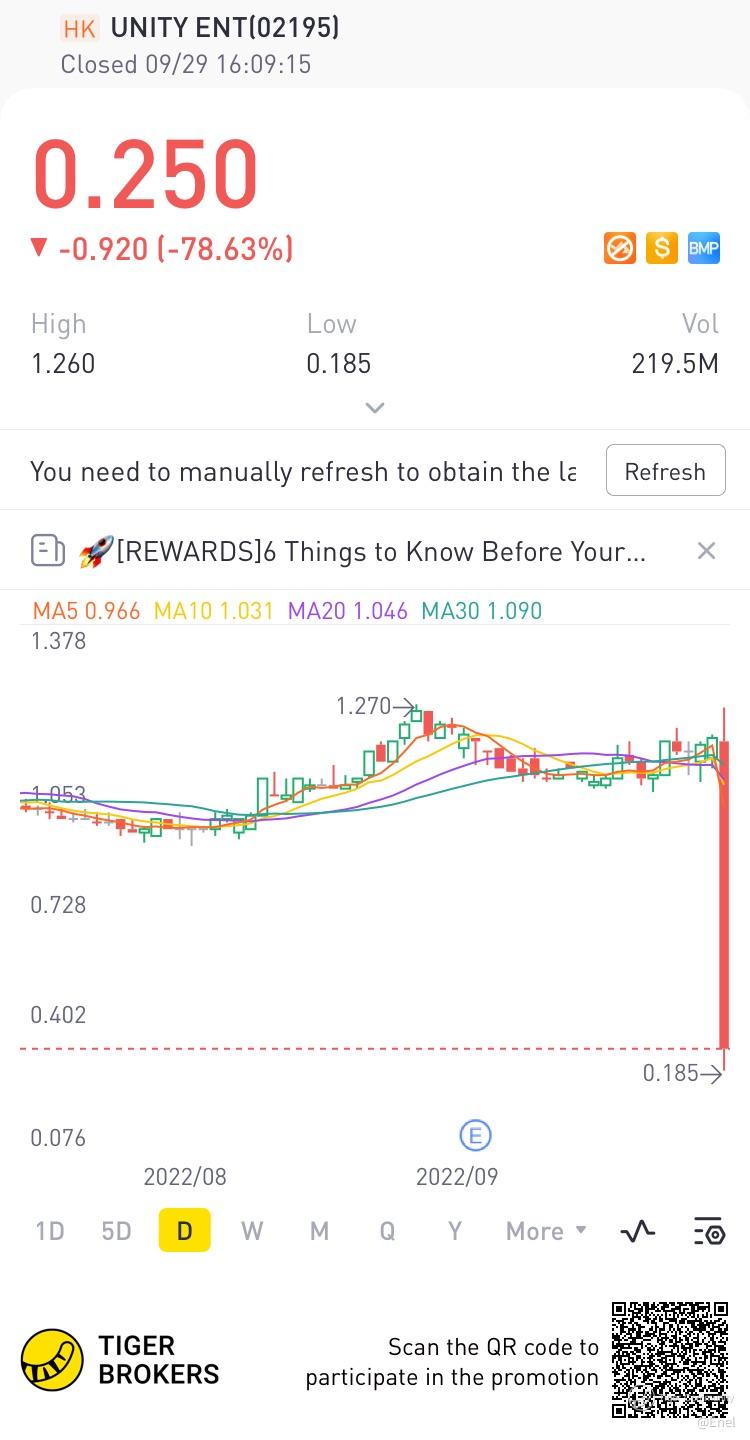Expand more quote details below High and Low
This screenshot has width=750, height=1440.
point(375,408)
